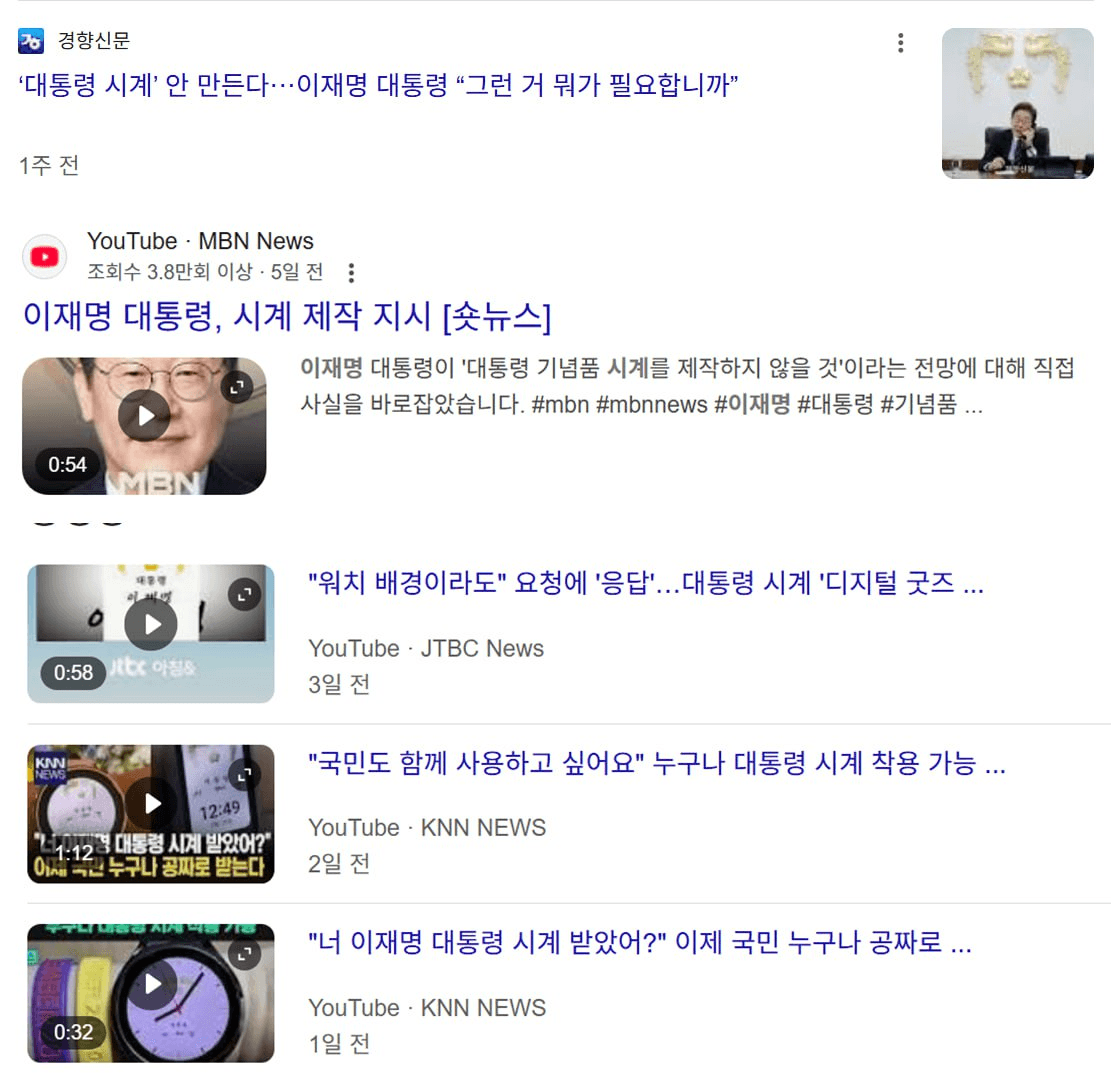
Task: Play the KNN 1:12 video thumbnail
Action: coord(151,803)
